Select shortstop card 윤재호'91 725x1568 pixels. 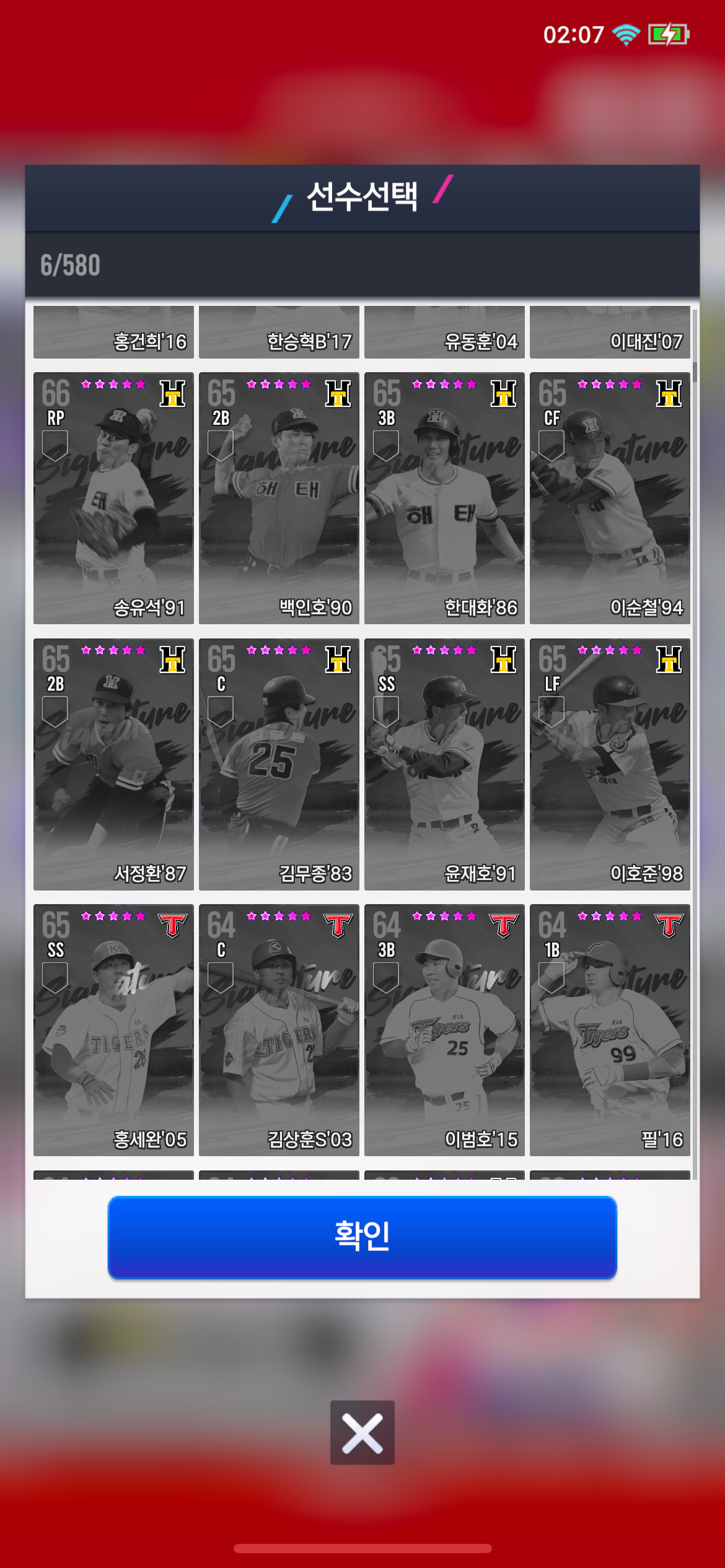click(444, 764)
